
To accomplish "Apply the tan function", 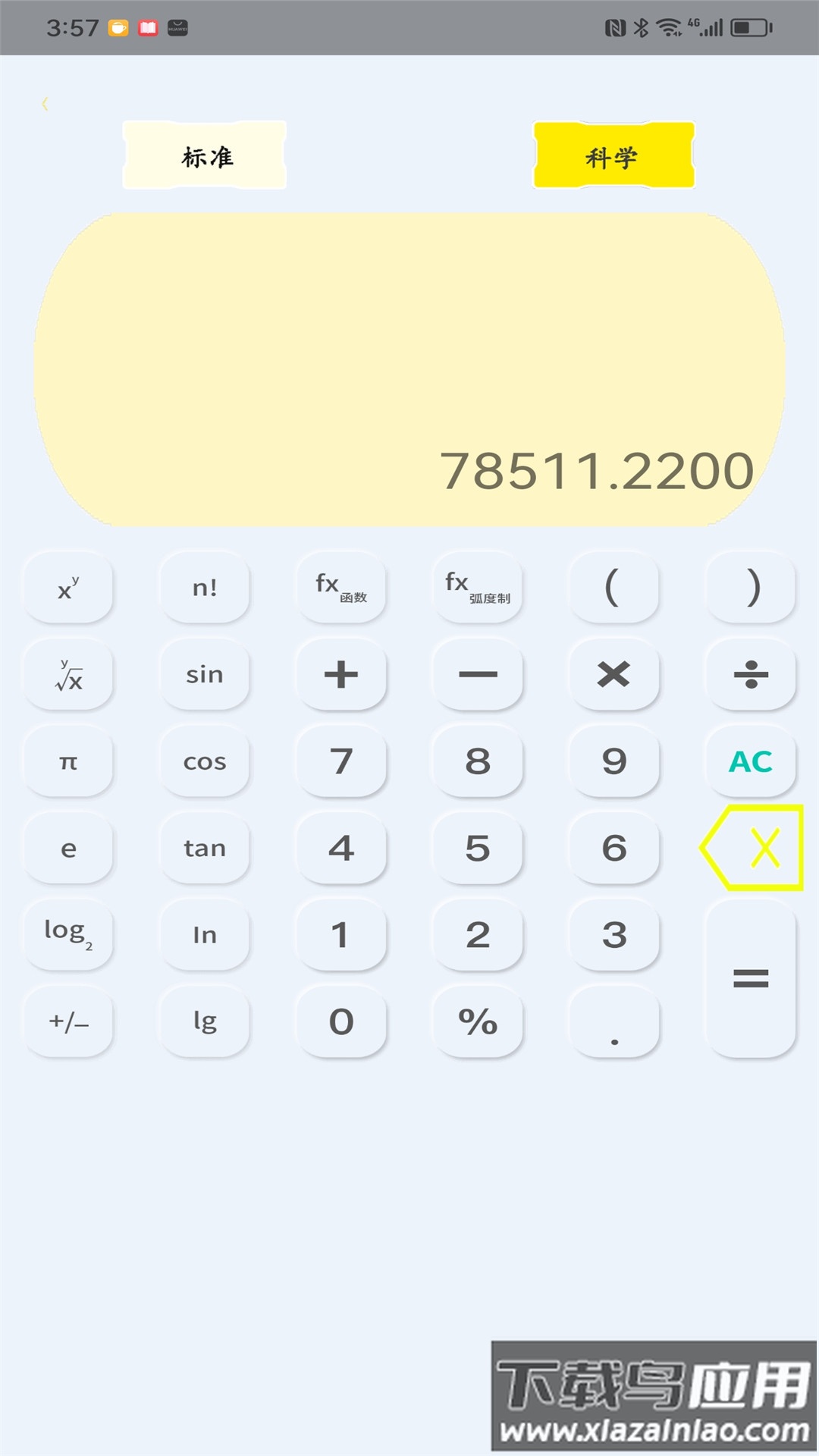I will point(204,848).
